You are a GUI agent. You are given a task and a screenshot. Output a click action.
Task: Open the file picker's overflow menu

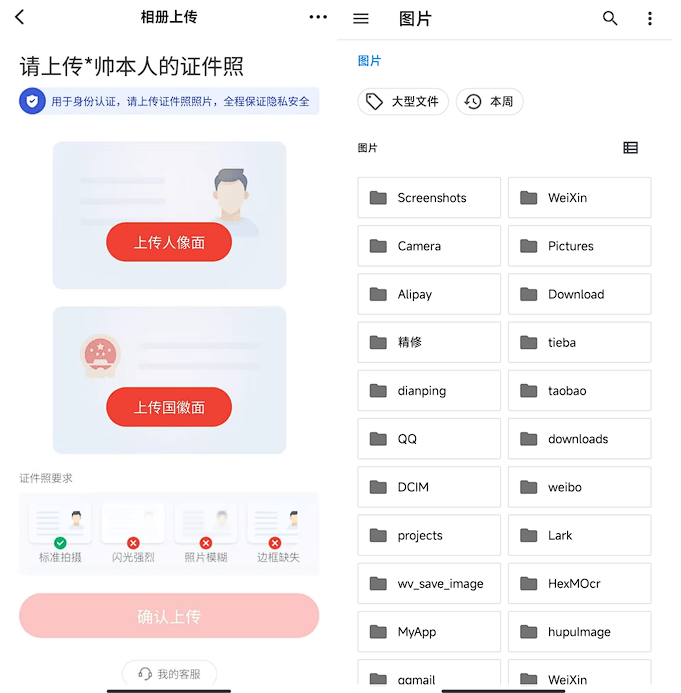pyautogui.click(x=650, y=19)
